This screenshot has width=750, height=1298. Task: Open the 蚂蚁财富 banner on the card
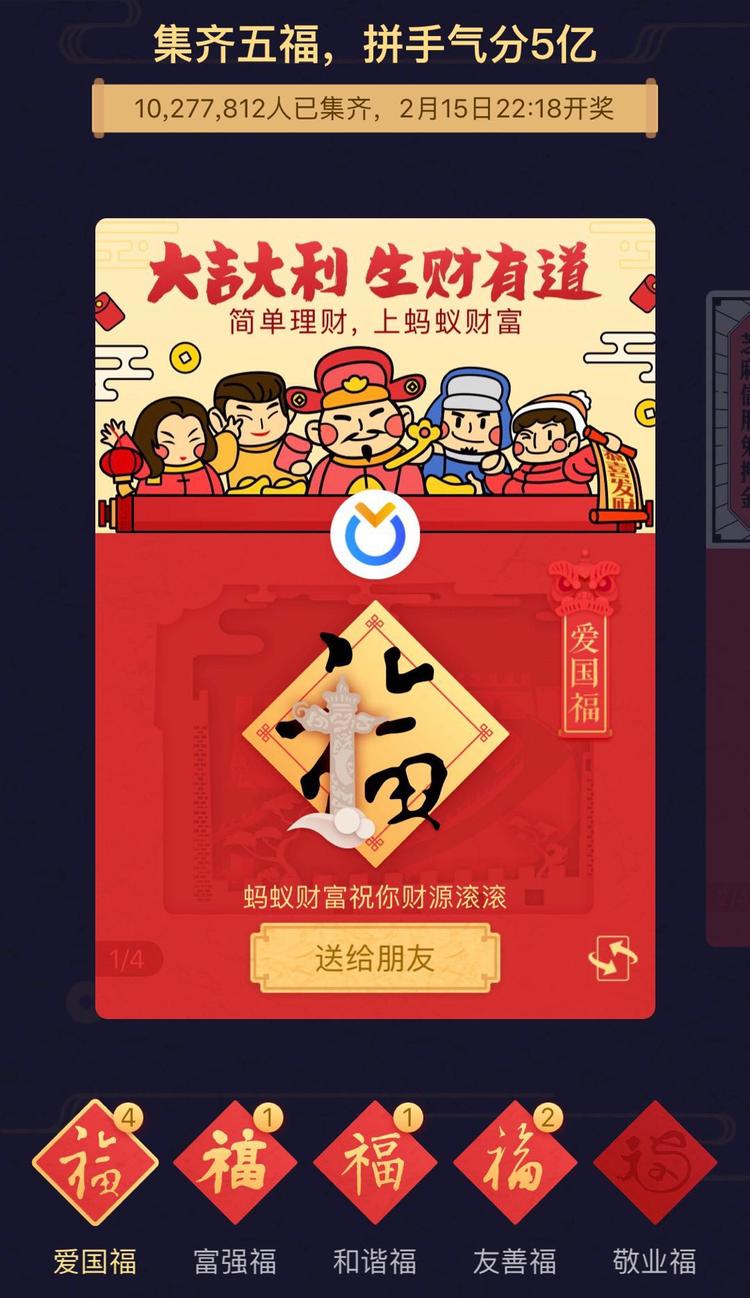[x=375, y=360]
